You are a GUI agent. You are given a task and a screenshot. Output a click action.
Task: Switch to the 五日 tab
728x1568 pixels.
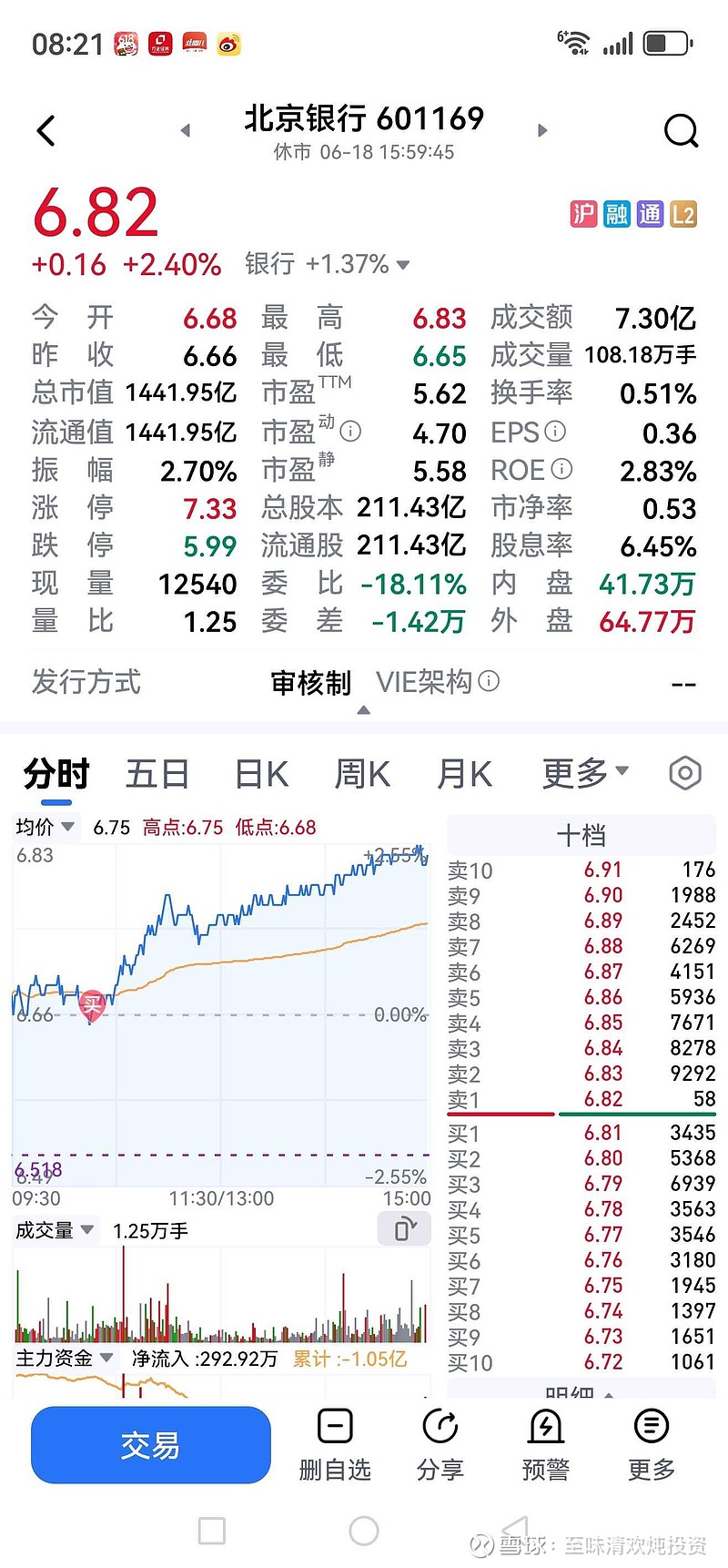157,772
